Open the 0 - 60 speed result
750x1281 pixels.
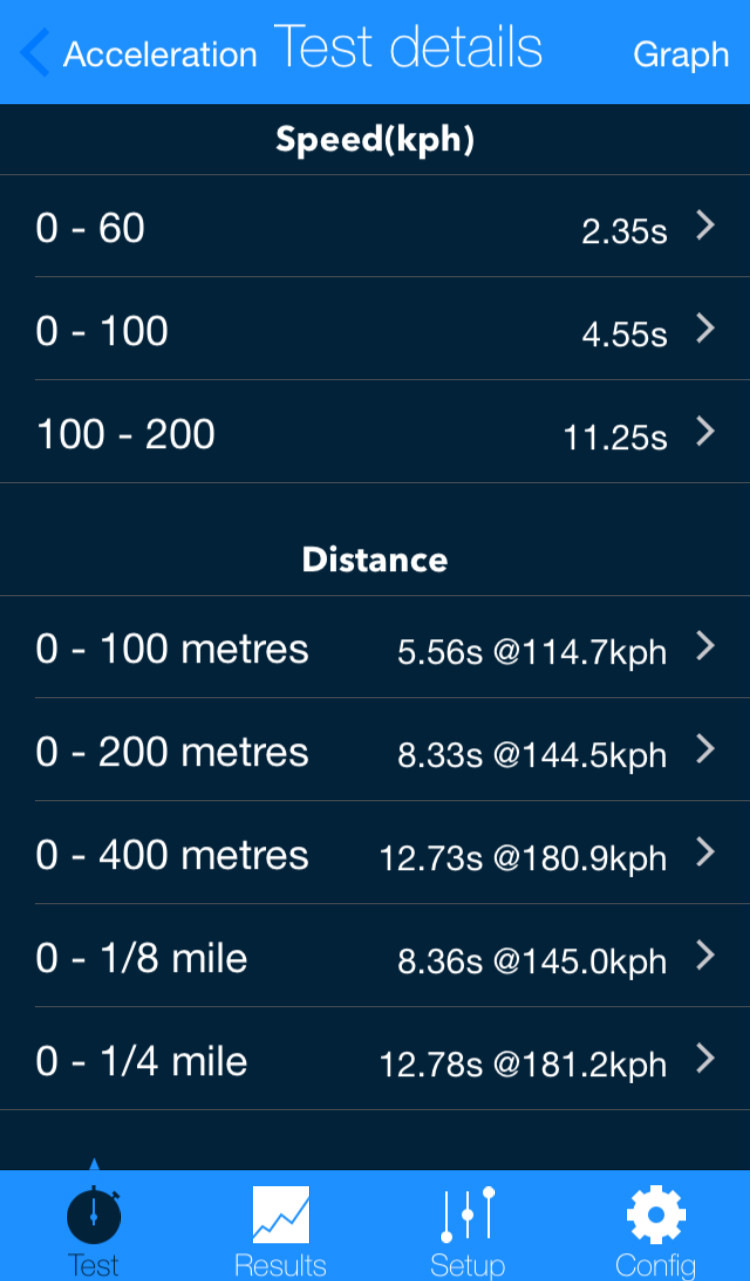pos(375,228)
